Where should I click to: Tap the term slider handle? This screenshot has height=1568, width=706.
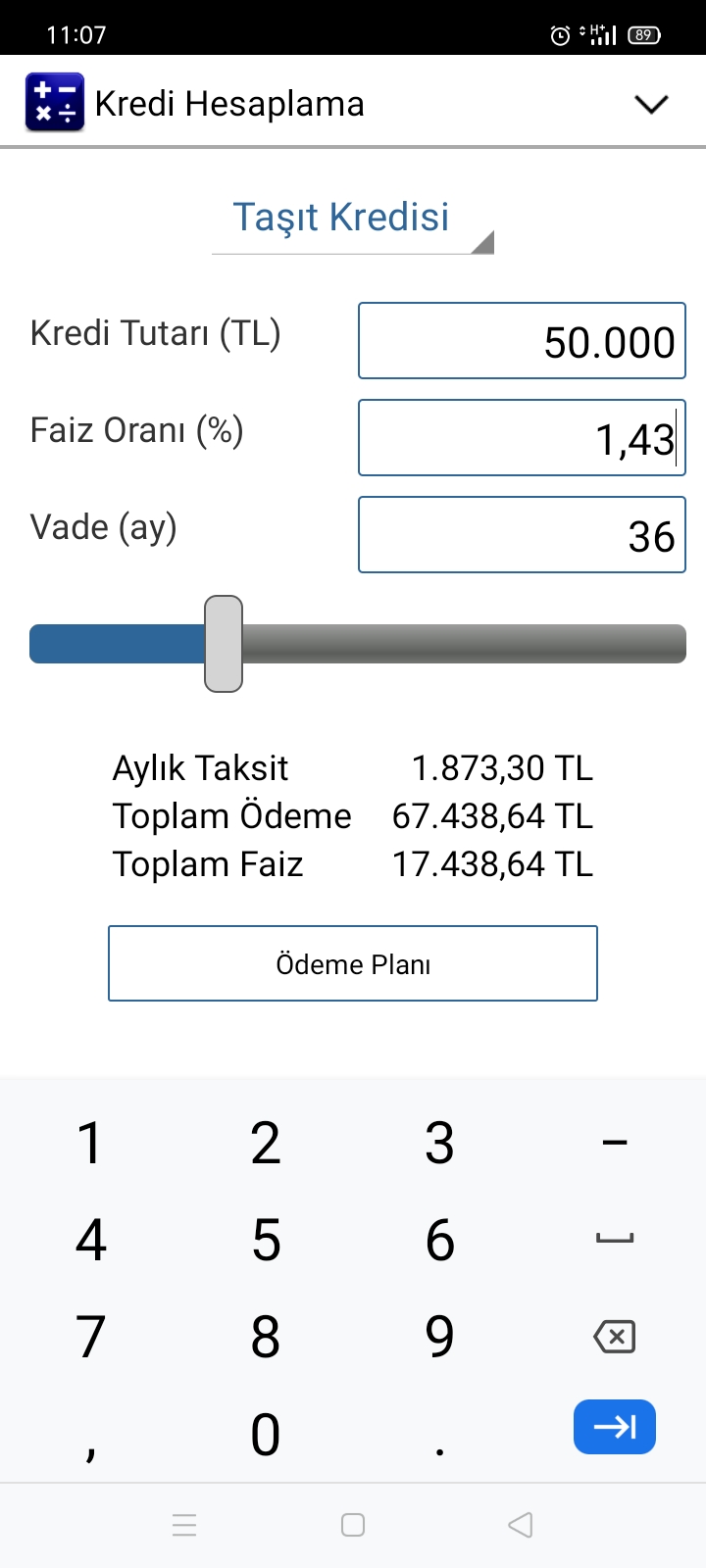(x=224, y=644)
